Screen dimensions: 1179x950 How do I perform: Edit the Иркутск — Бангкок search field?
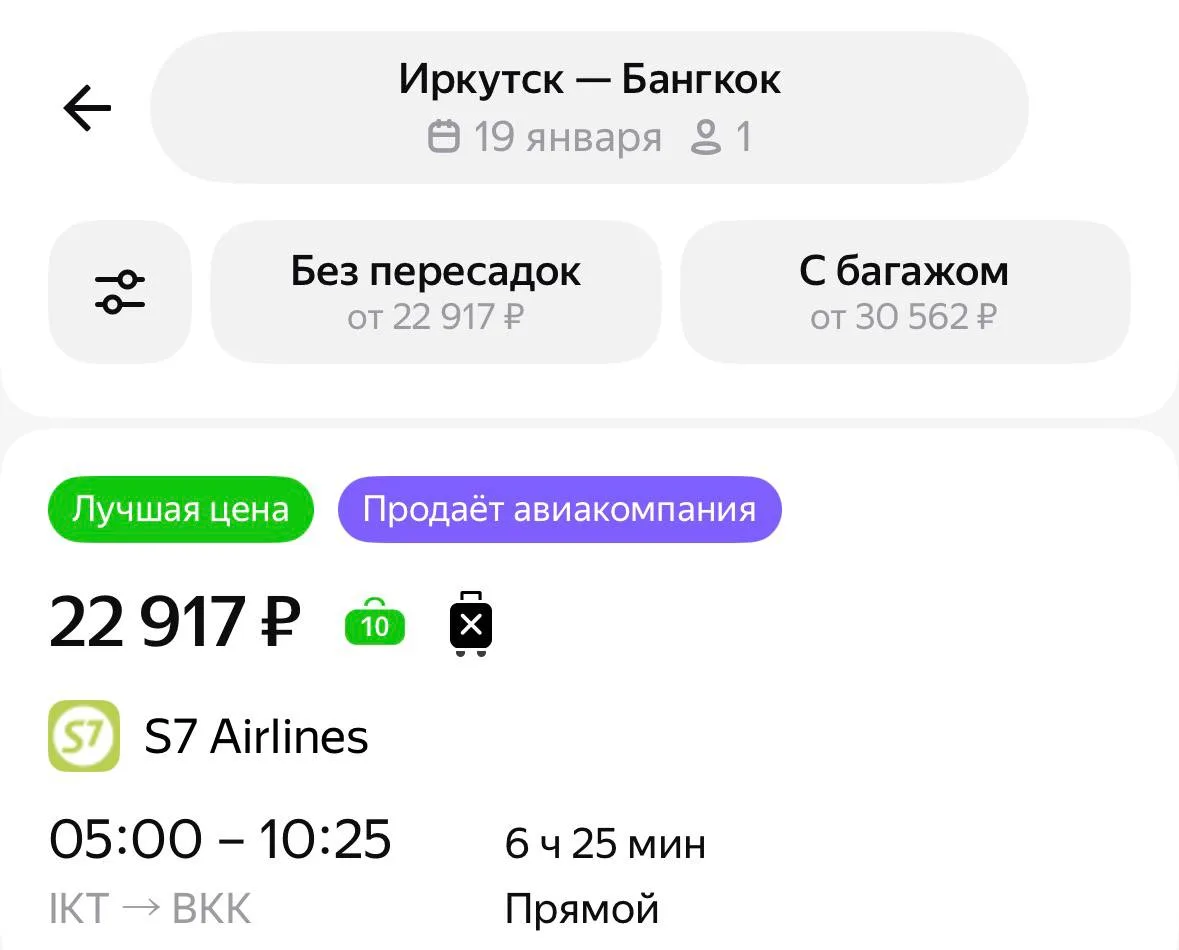pyautogui.click(x=589, y=108)
